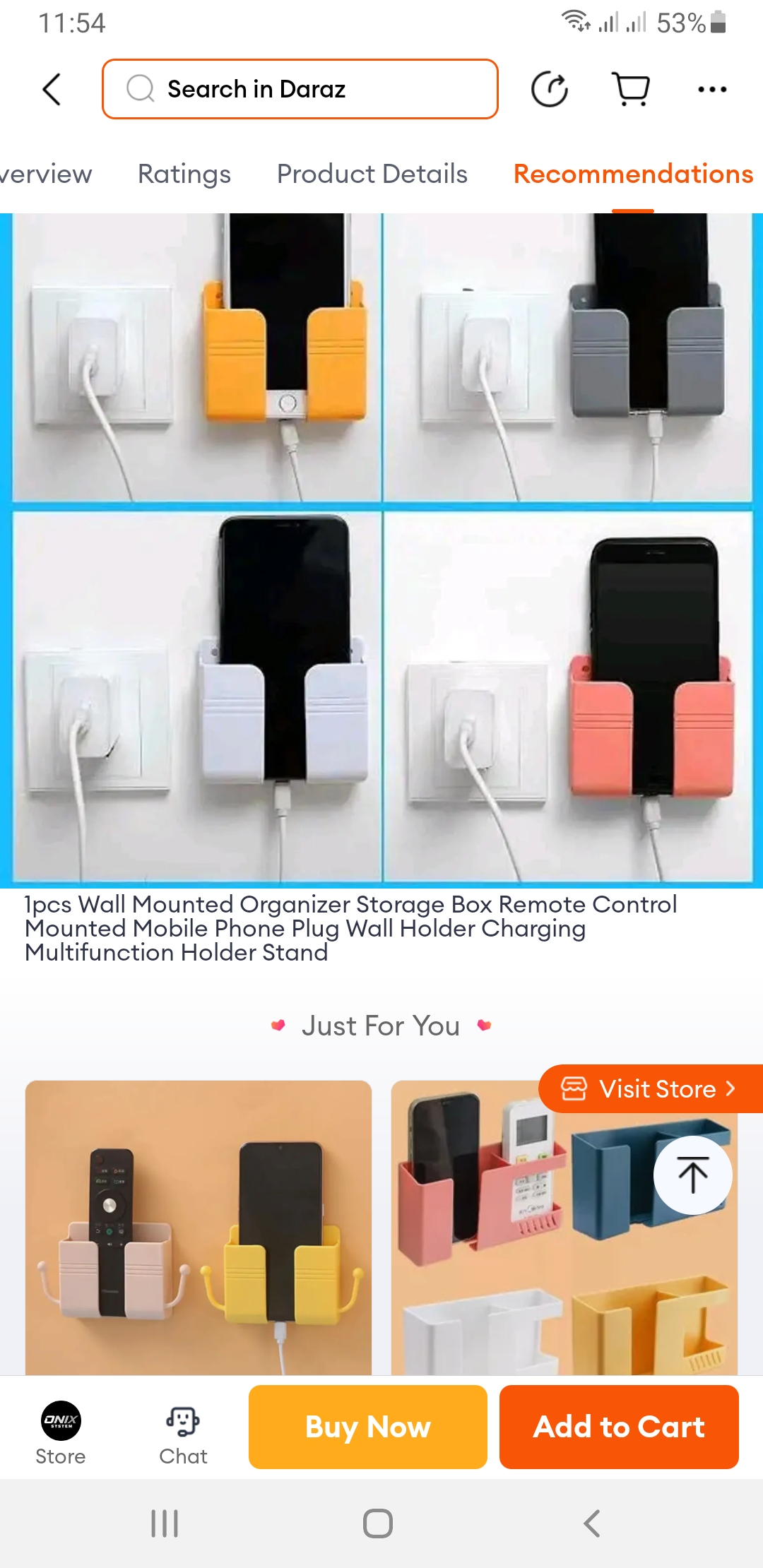Visit the seller's store
Screen dimensions: 763x1568
click(x=650, y=1088)
